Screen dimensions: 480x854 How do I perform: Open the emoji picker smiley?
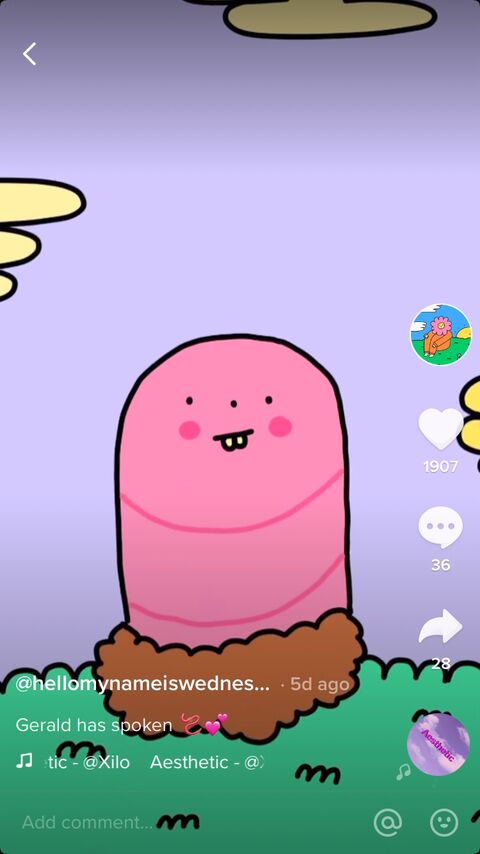point(444,822)
